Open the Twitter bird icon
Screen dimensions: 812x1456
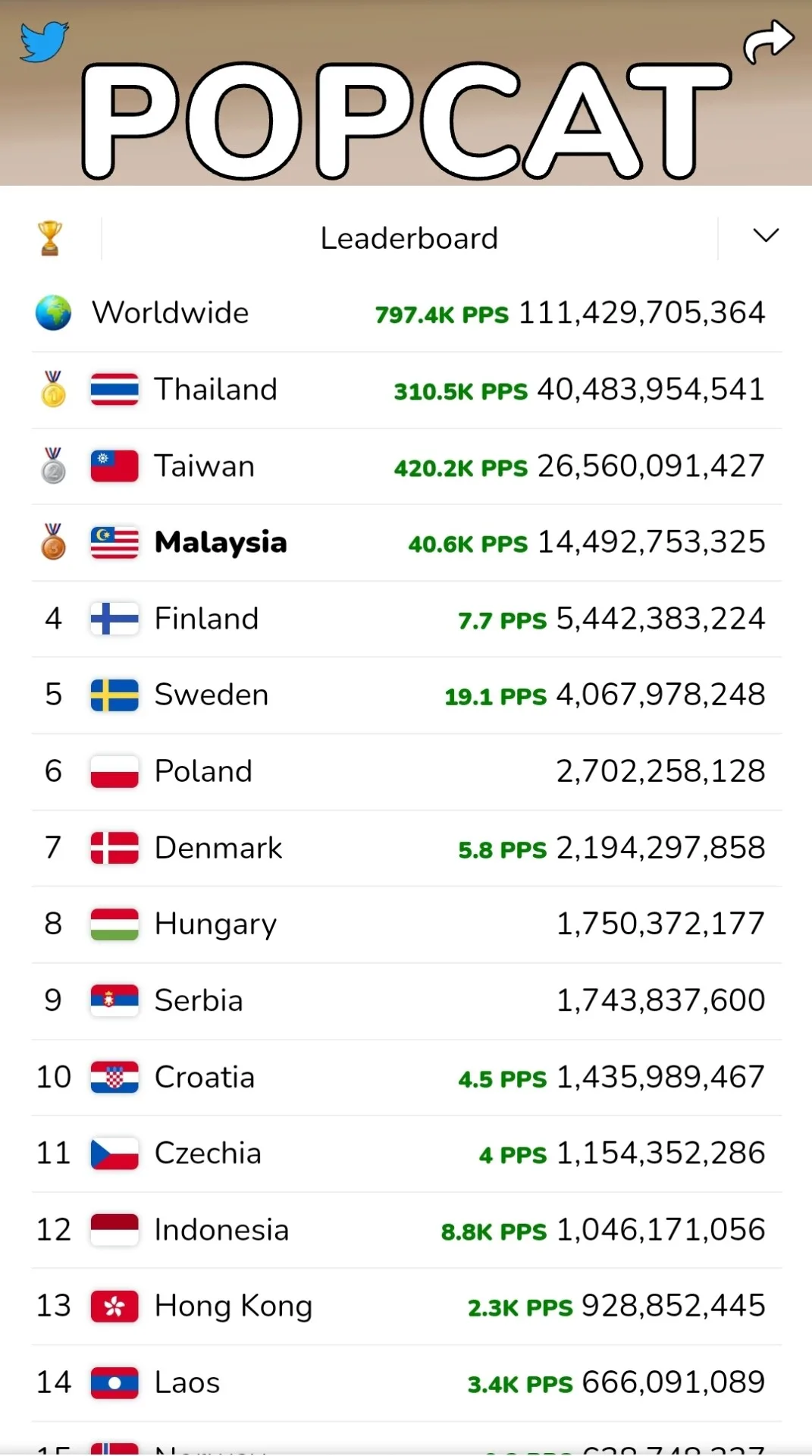tap(44, 42)
